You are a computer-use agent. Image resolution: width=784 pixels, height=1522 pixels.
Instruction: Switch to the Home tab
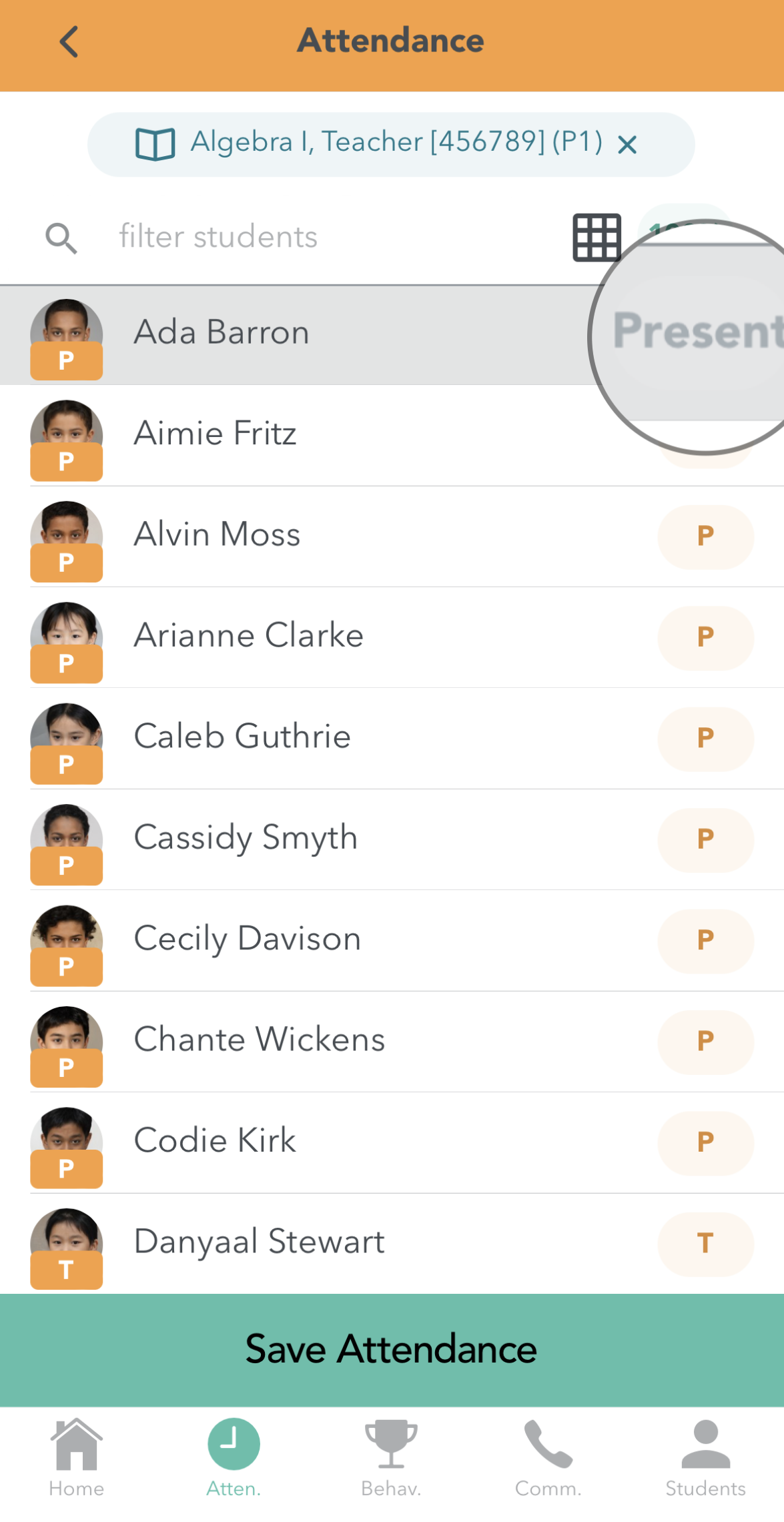click(77, 1457)
